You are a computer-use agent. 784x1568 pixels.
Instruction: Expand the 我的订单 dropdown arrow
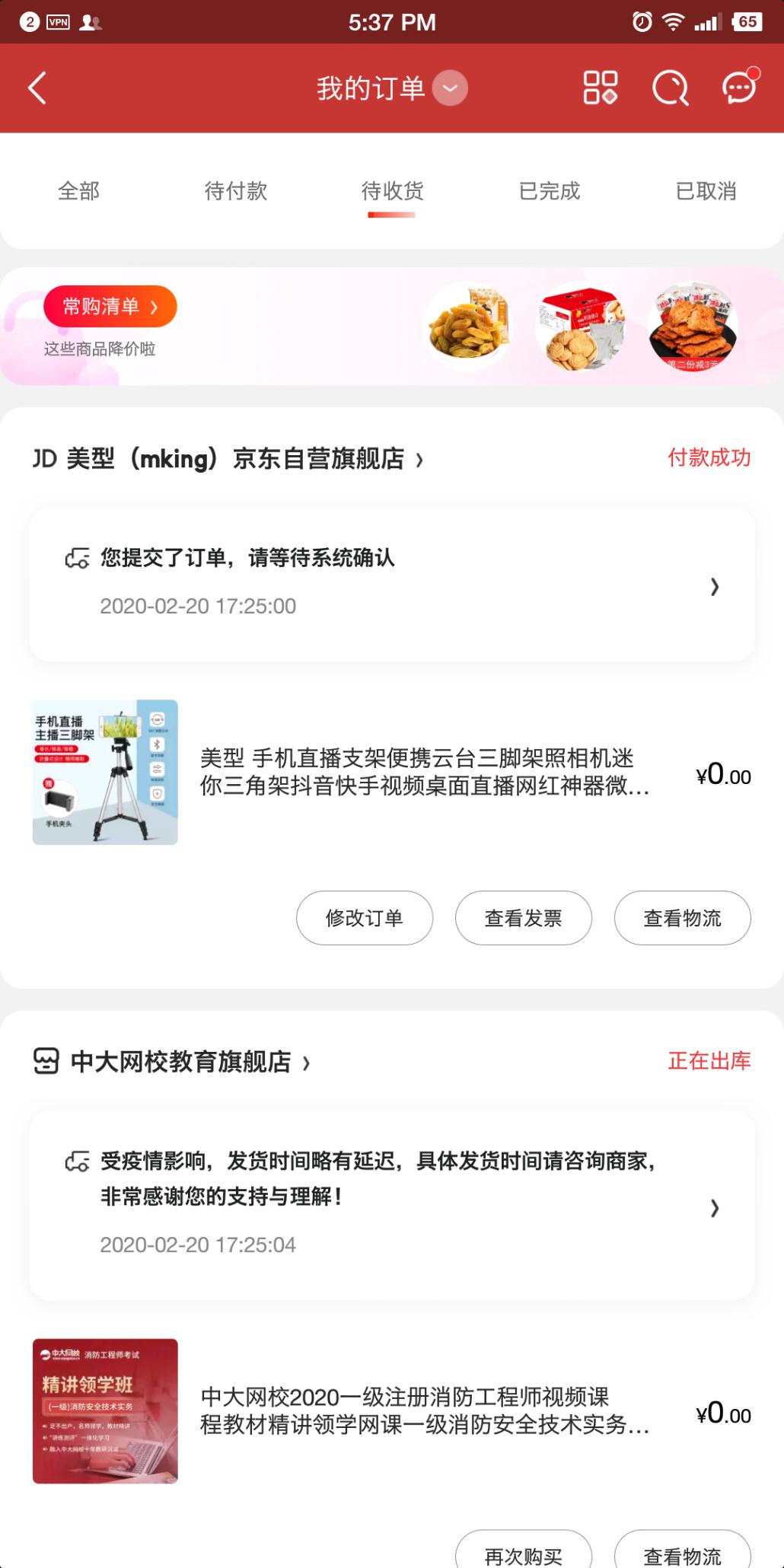coord(450,88)
